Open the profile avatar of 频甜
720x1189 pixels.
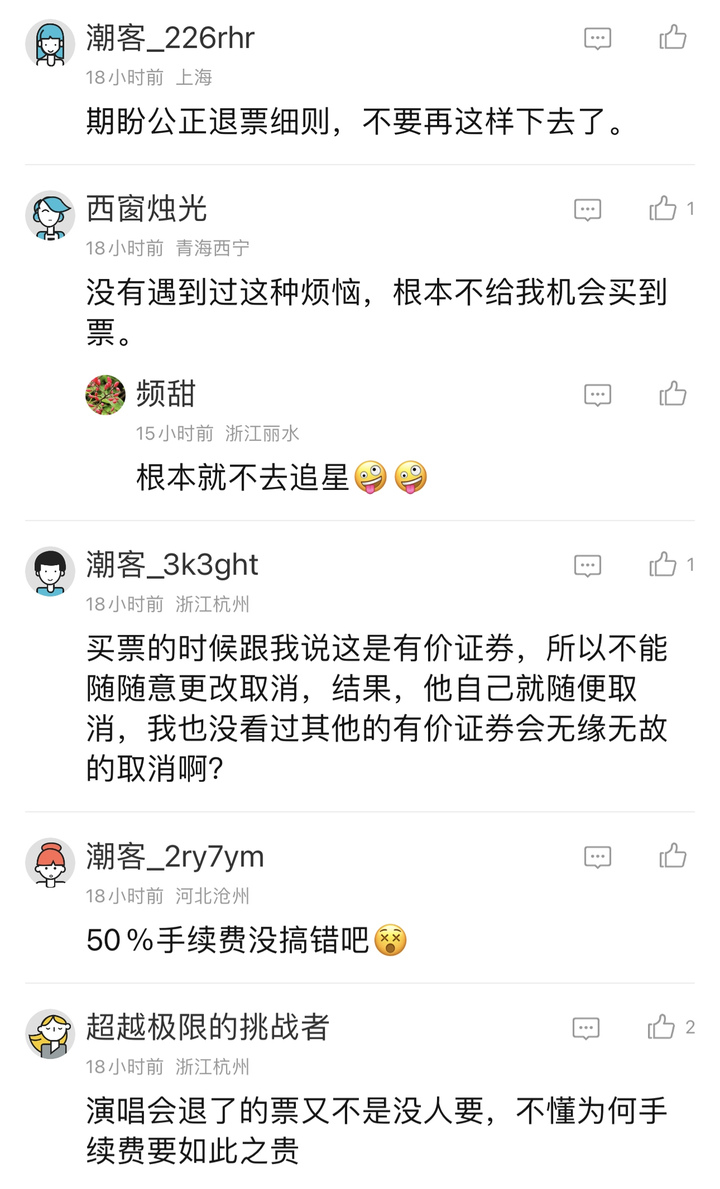click(106, 395)
